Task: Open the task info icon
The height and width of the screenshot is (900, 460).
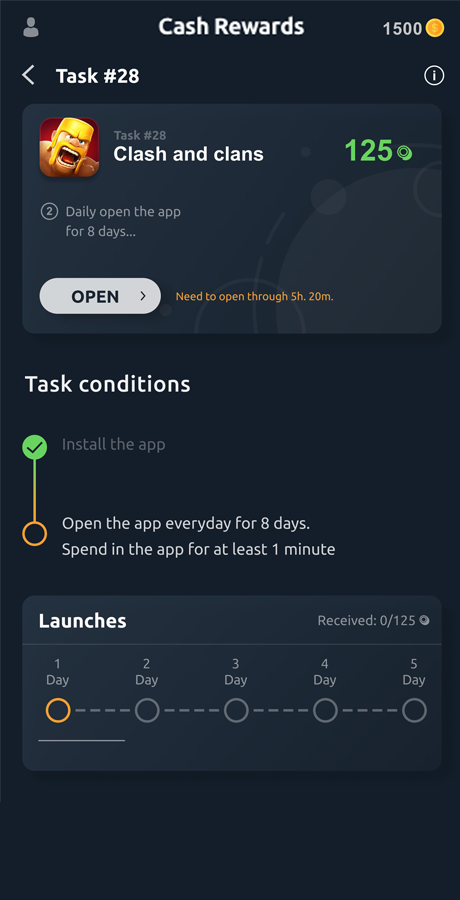Action: pyautogui.click(x=434, y=75)
